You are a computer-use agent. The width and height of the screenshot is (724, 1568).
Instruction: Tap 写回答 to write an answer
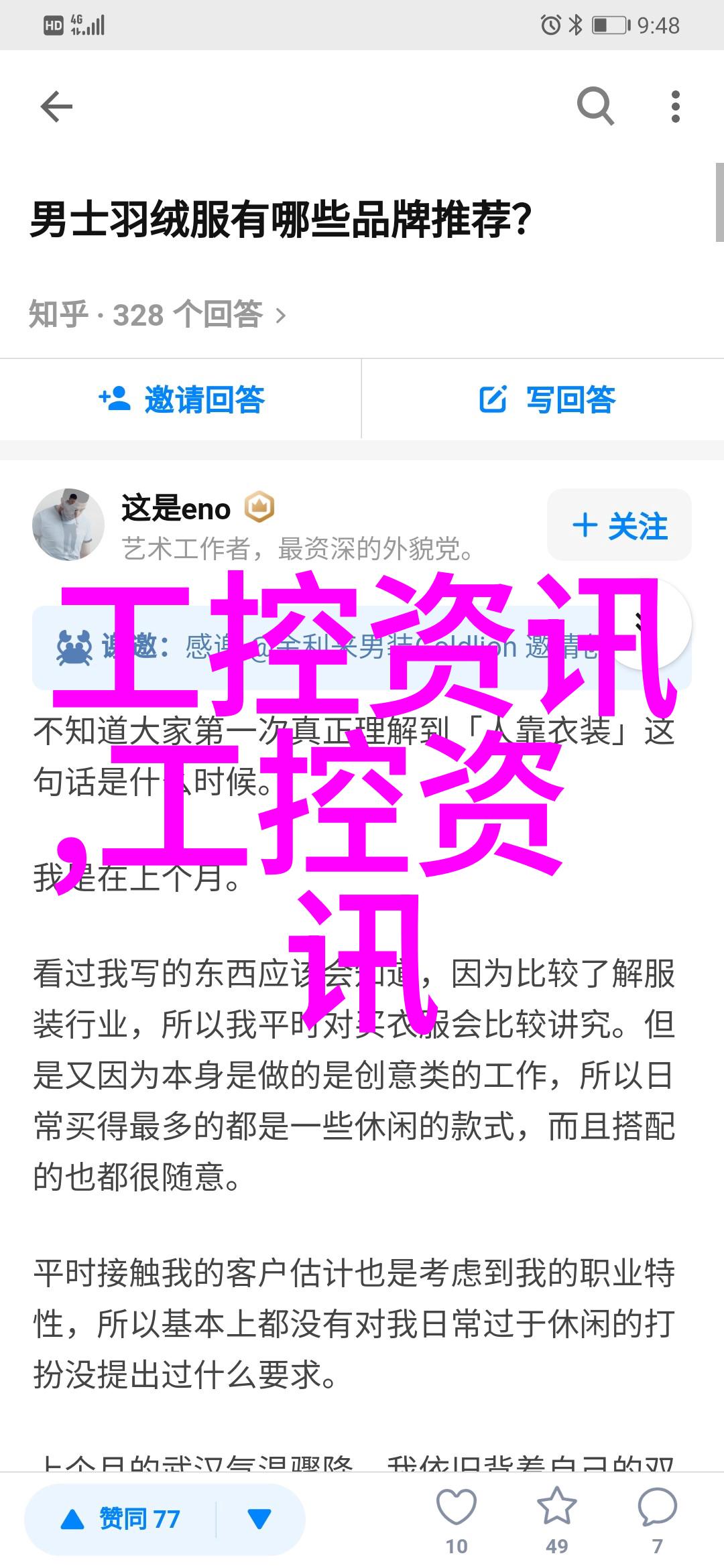(x=546, y=400)
